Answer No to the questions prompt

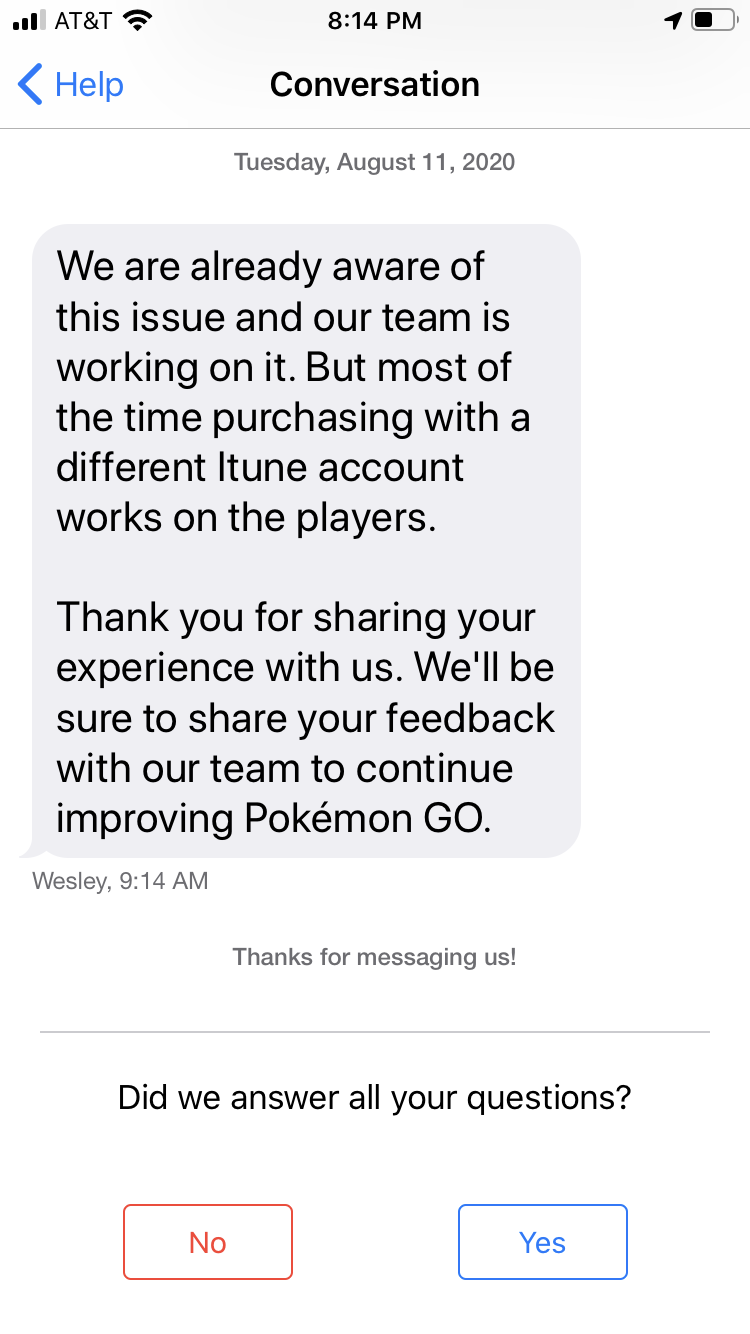point(208,1242)
